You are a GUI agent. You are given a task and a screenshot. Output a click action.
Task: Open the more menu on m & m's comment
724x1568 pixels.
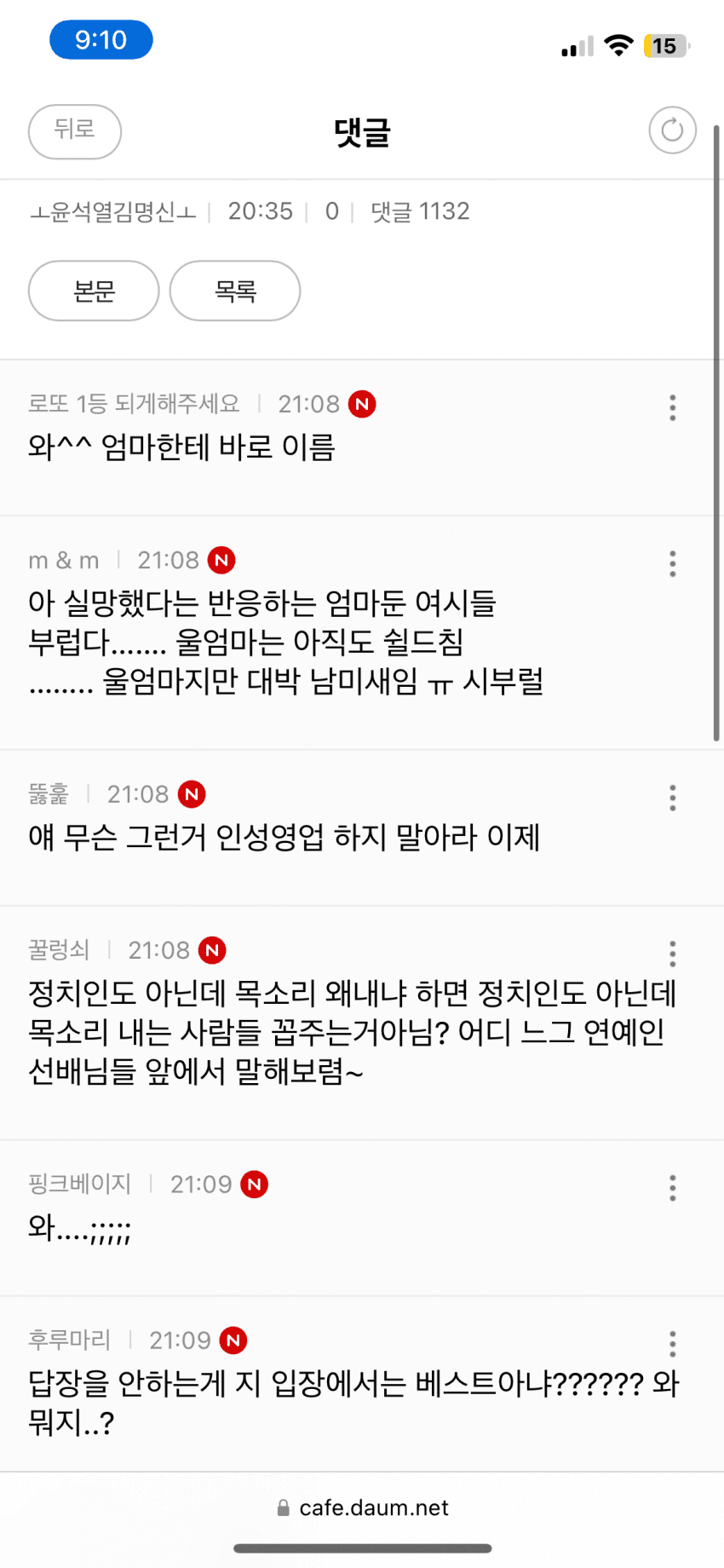pyautogui.click(x=672, y=563)
